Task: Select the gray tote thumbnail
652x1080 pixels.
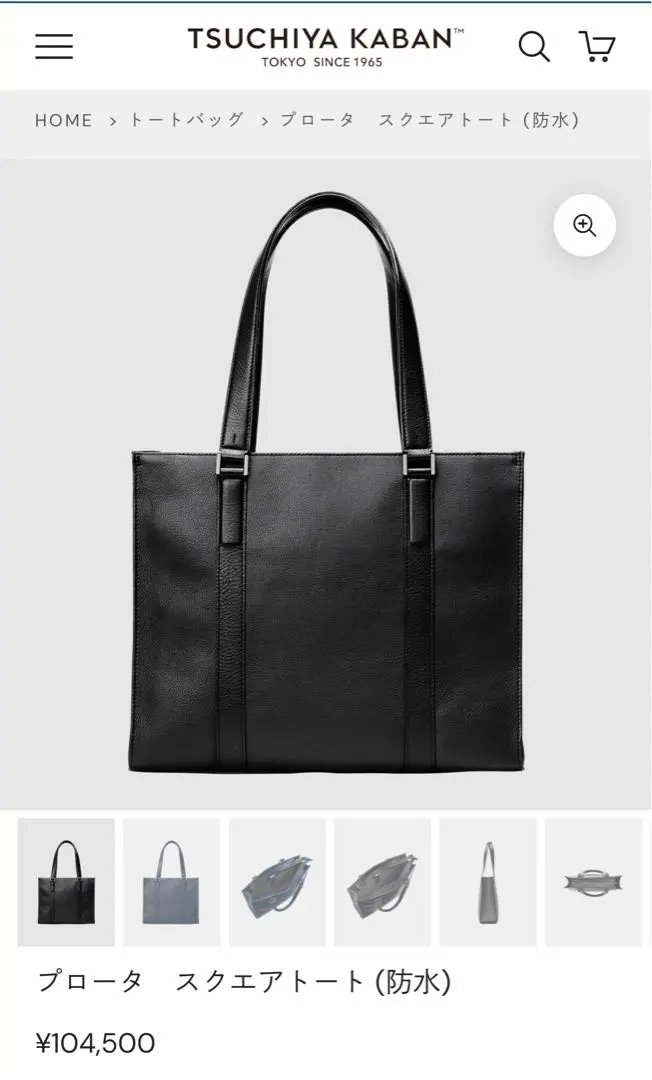Action: (x=172, y=882)
